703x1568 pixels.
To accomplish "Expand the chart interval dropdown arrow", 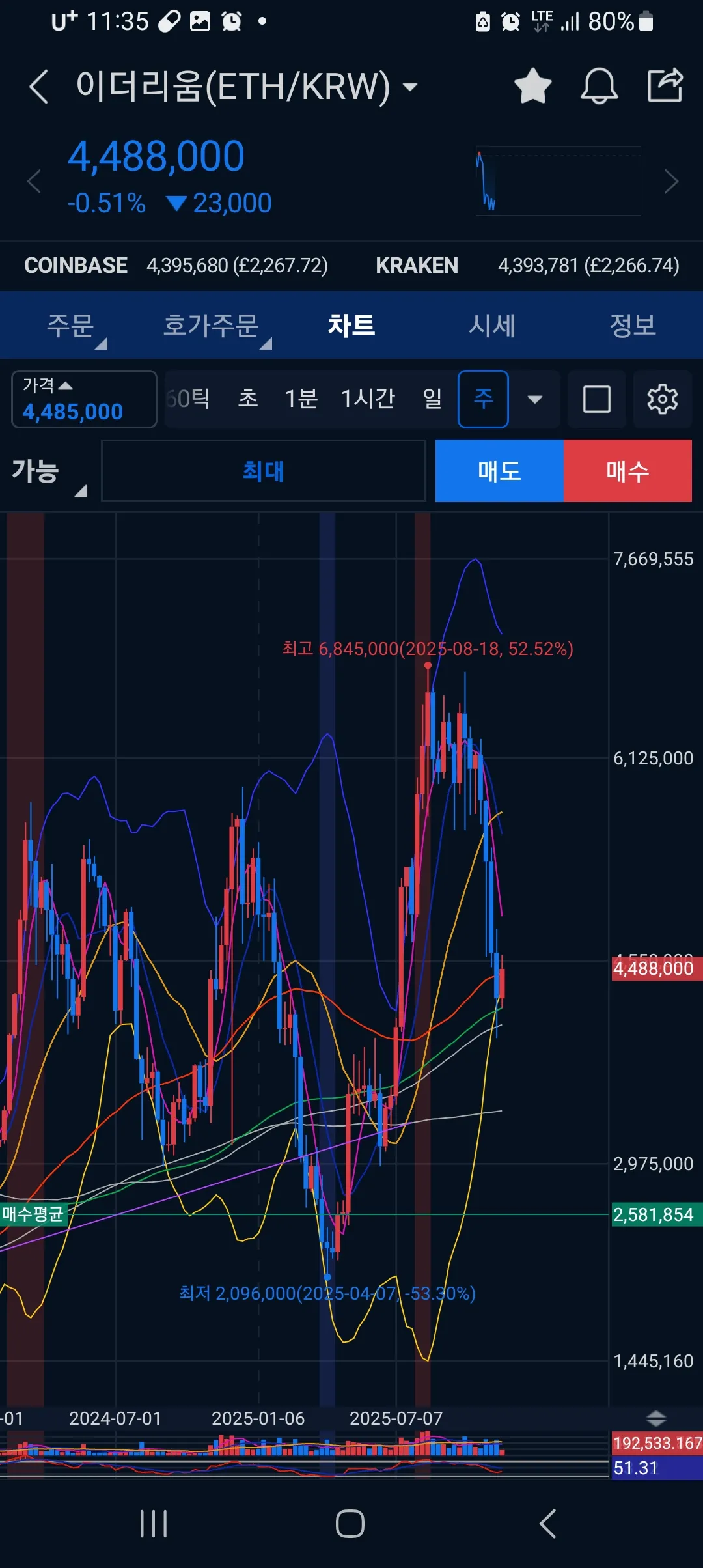I will pos(534,399).
